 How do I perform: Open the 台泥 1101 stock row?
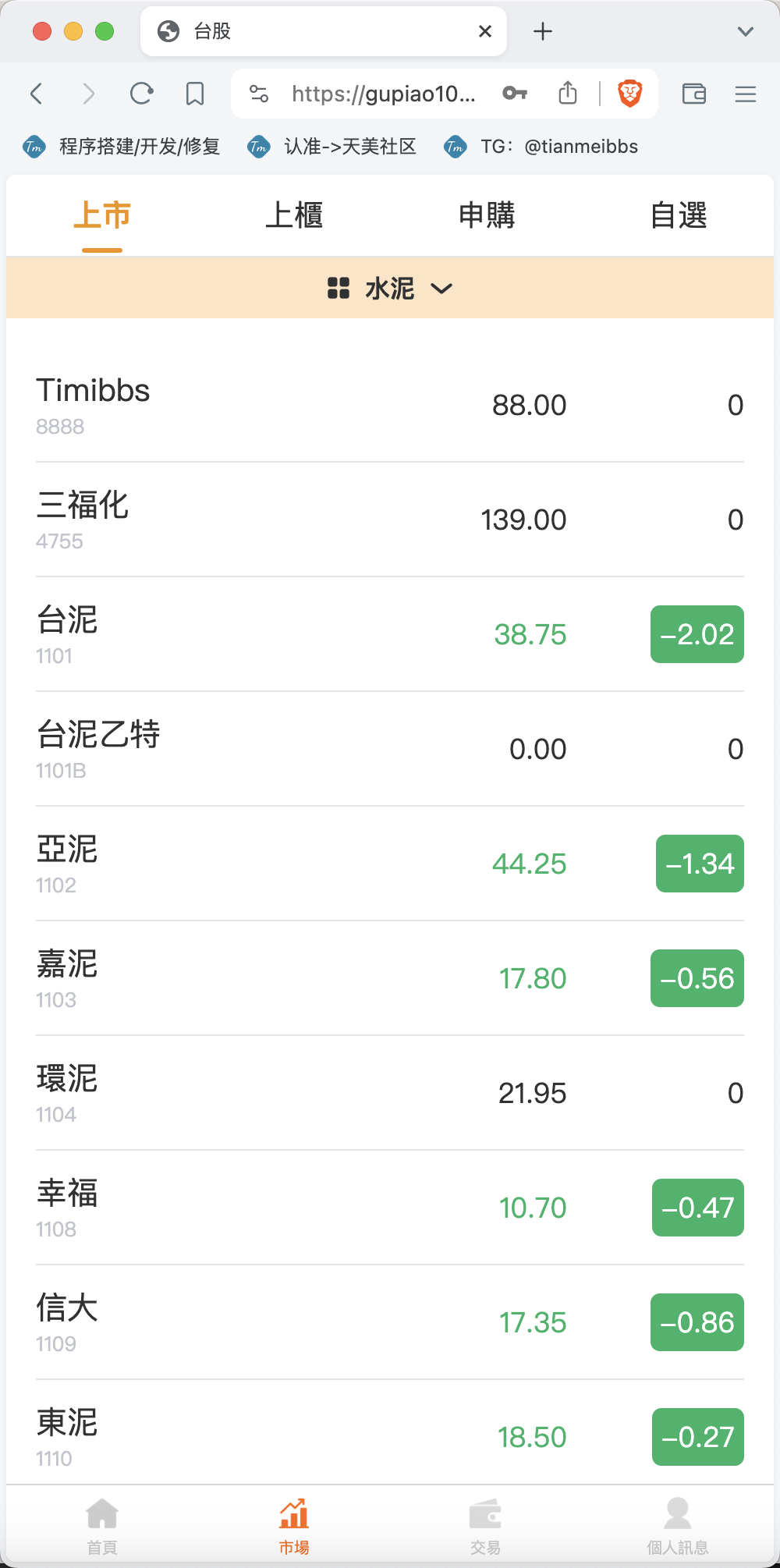[390, 634]
